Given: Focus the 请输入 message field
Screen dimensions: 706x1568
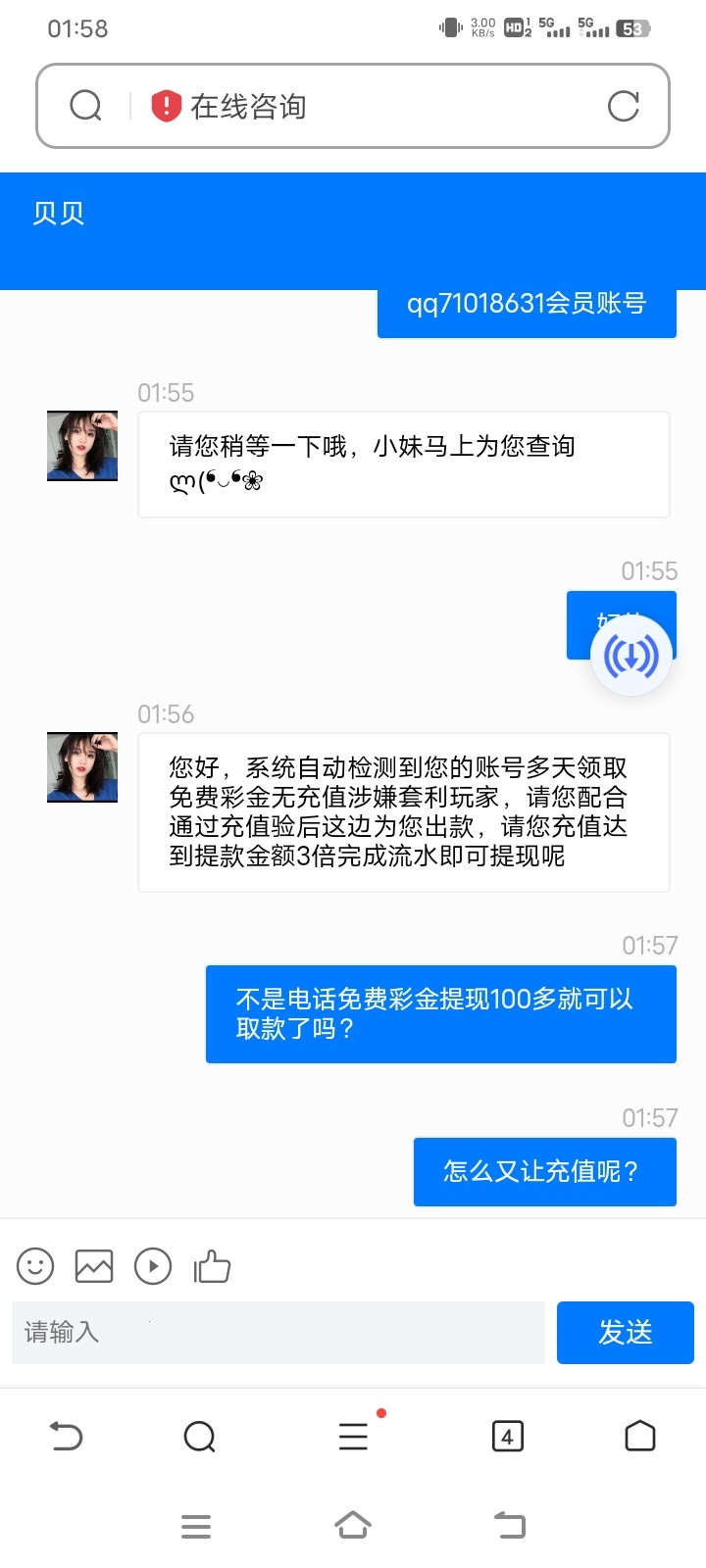Looking at the screenshot, I should (278, 1333).
